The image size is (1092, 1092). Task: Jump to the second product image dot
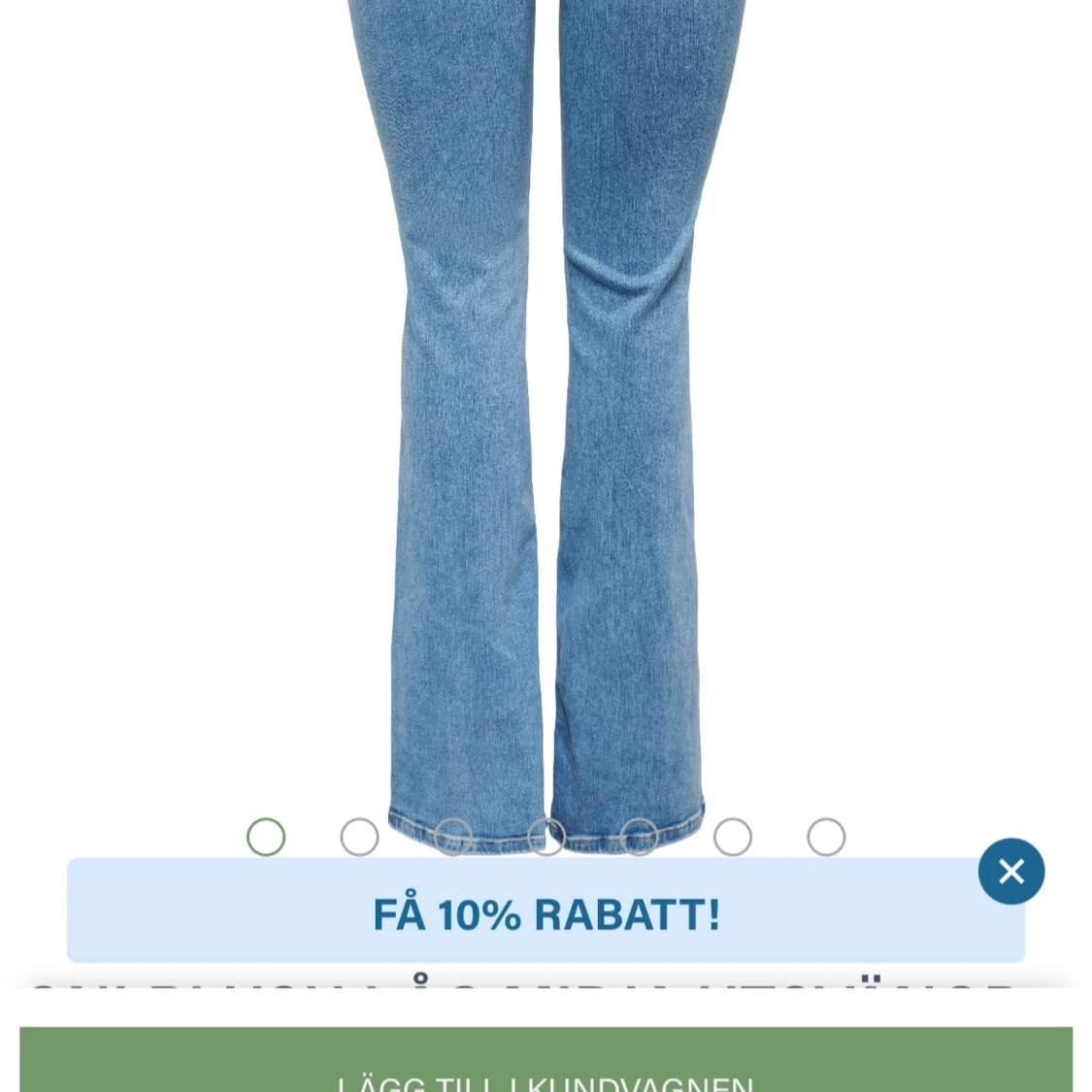[359, 837]
